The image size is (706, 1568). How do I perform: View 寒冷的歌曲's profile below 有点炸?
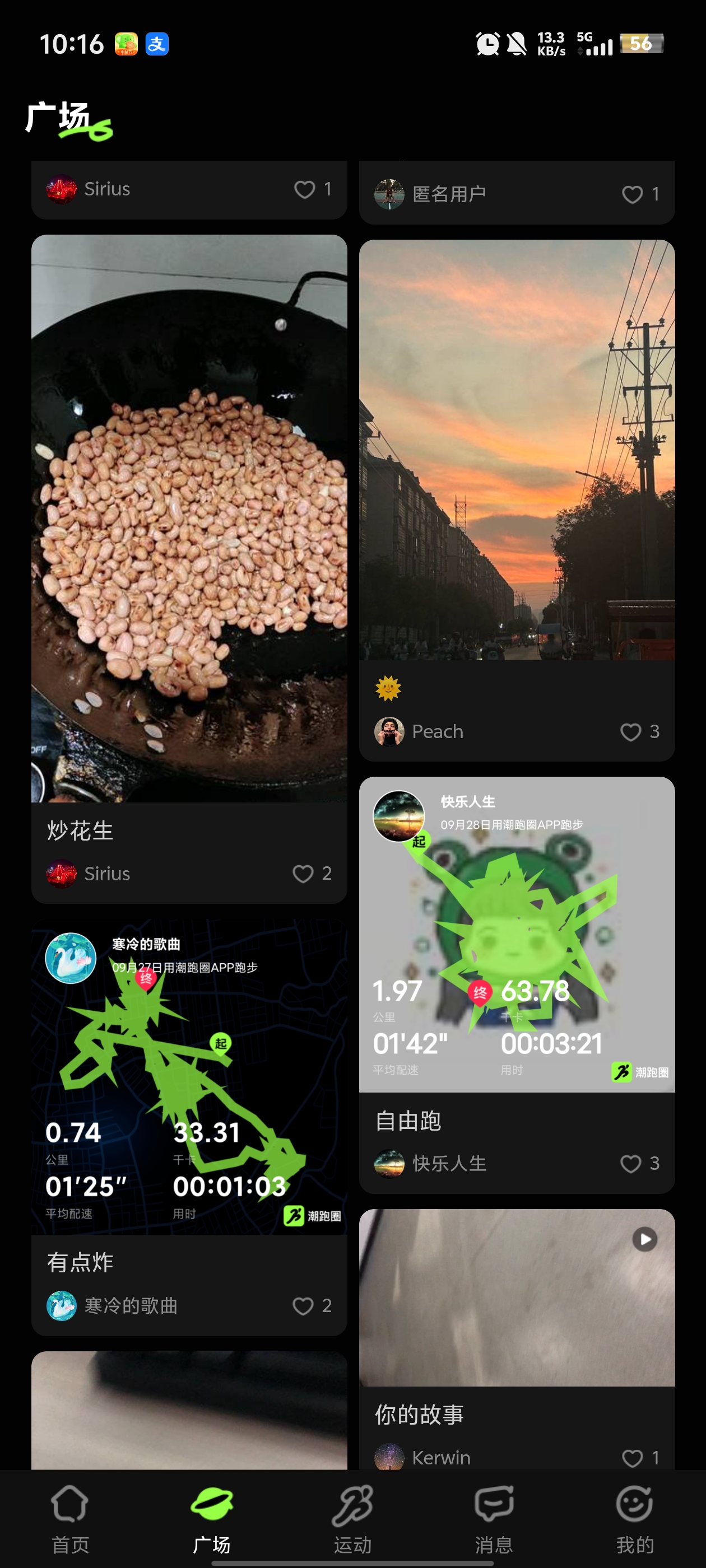[x=113, y=1306]
